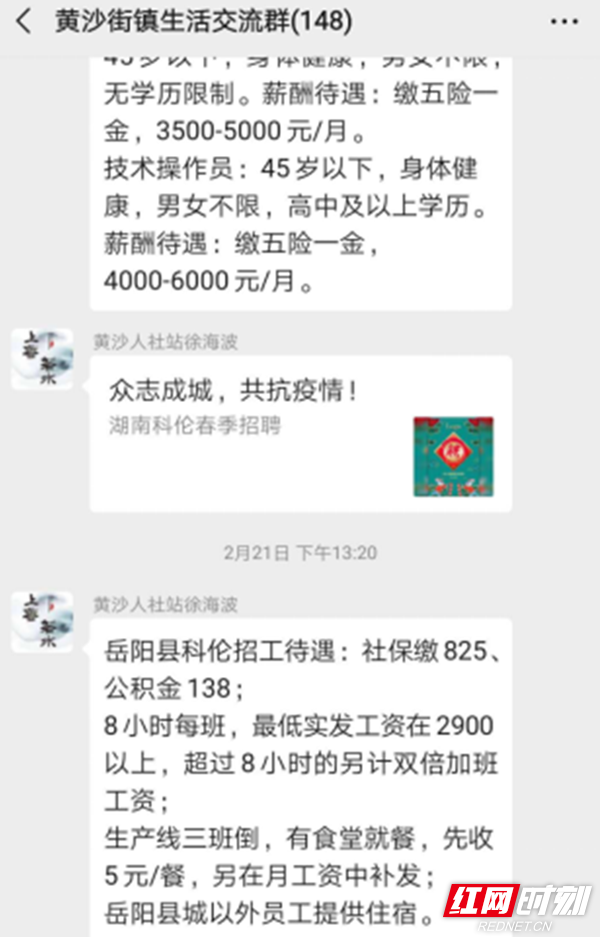Tap sender avatar beside 岳阳县科伦招工待遇 message
600x937 pixels.
click(x=42, y=621)
